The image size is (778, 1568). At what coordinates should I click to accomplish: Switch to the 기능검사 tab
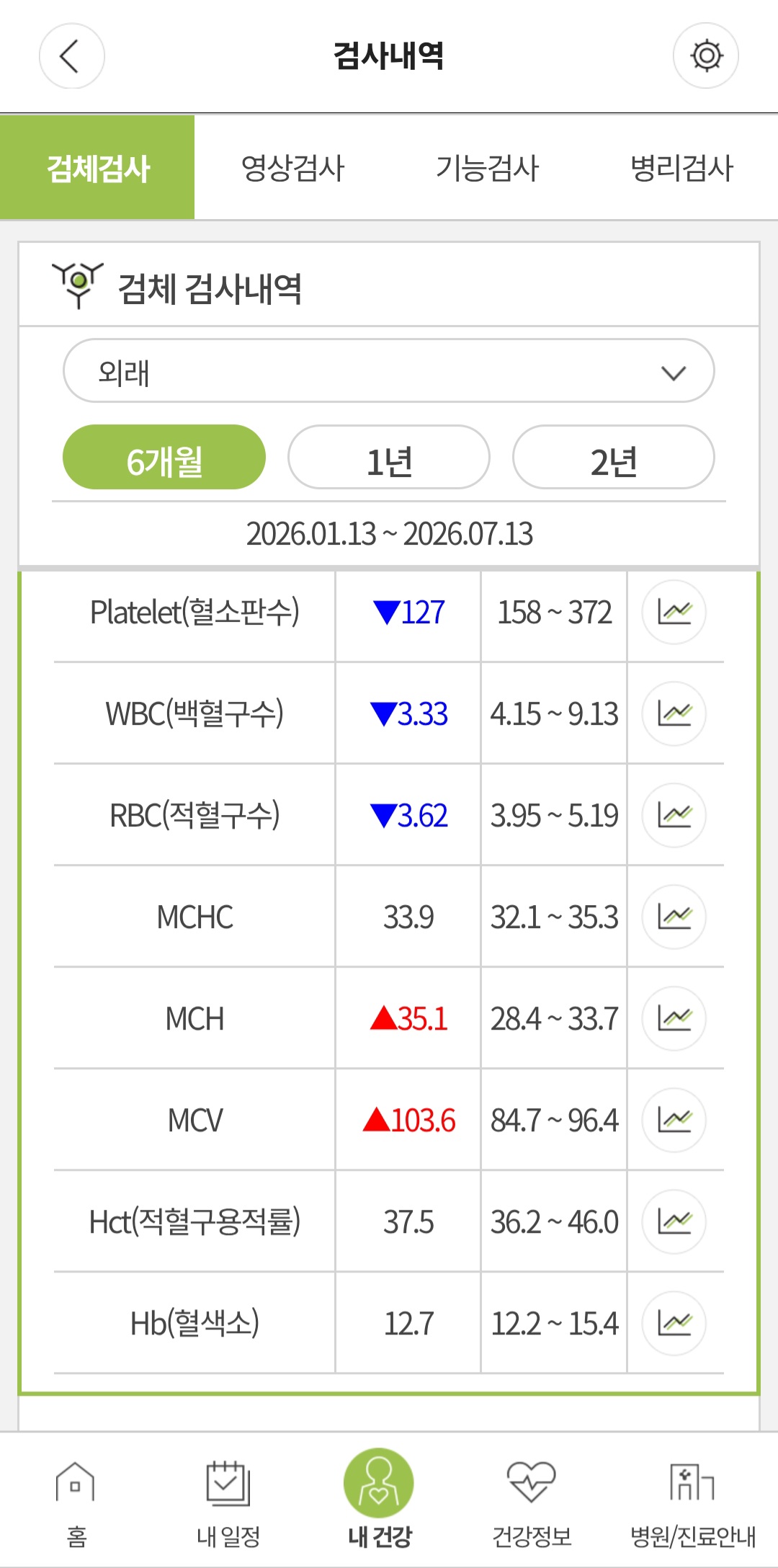coord(487,167)
